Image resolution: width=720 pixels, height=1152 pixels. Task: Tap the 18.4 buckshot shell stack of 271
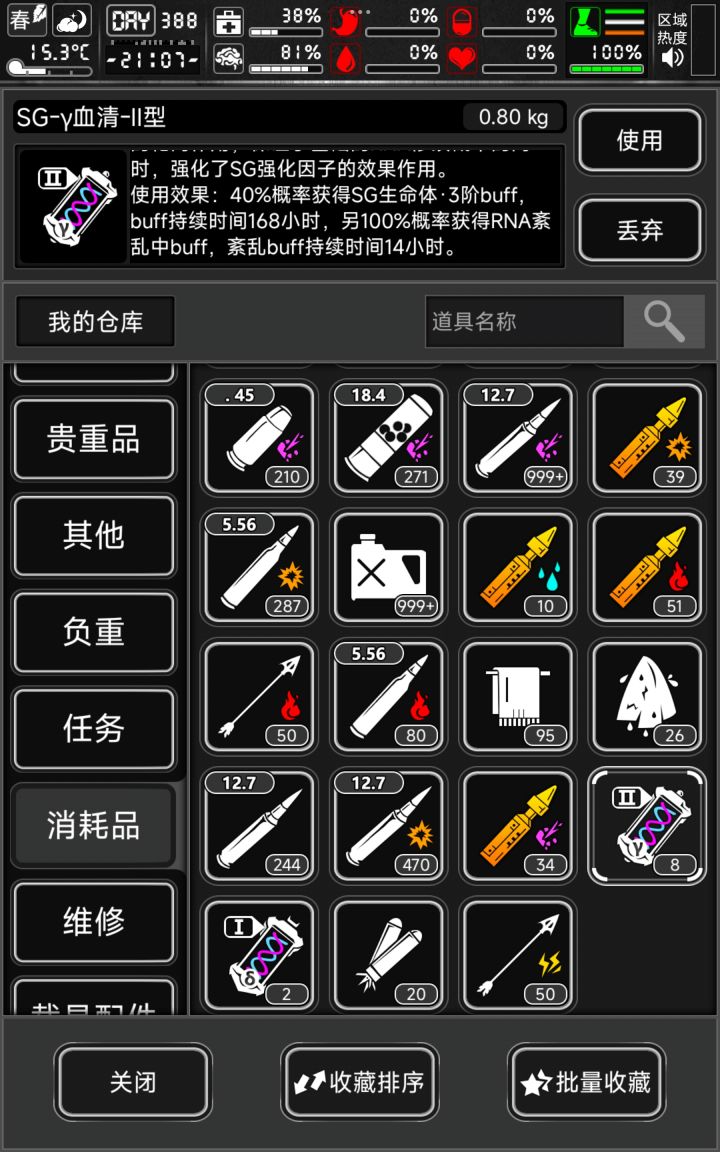pos(388,438)
